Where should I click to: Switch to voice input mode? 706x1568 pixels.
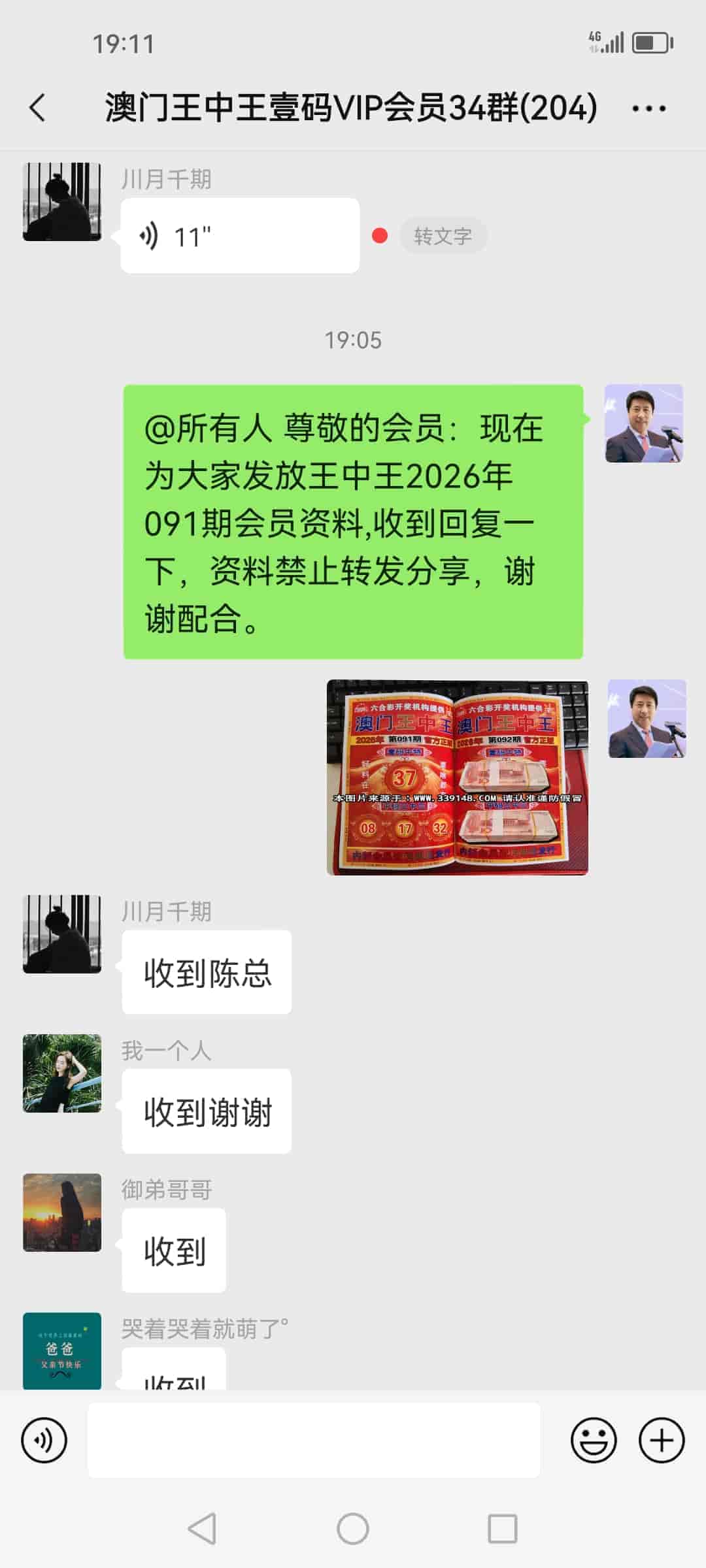(x=44, y=1440)
